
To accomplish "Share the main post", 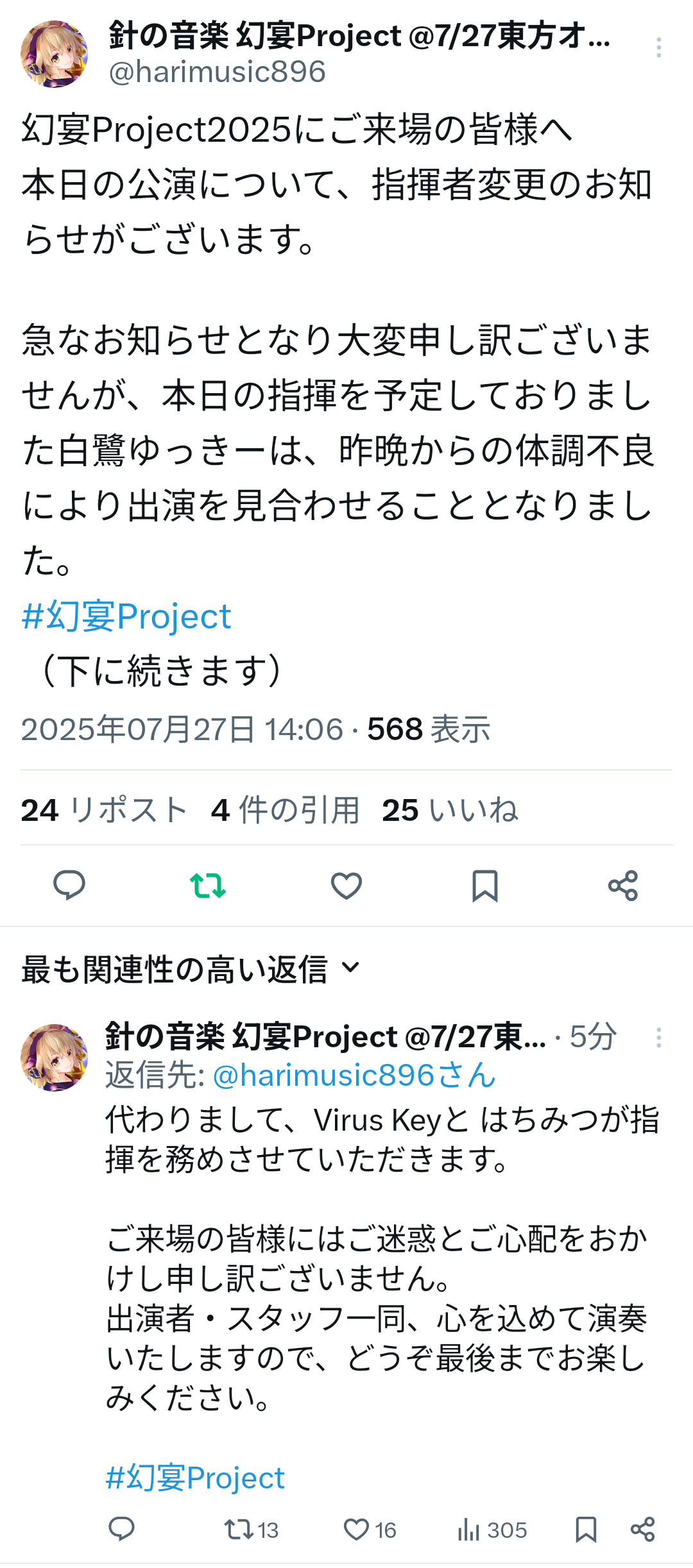I will point(623,886).
